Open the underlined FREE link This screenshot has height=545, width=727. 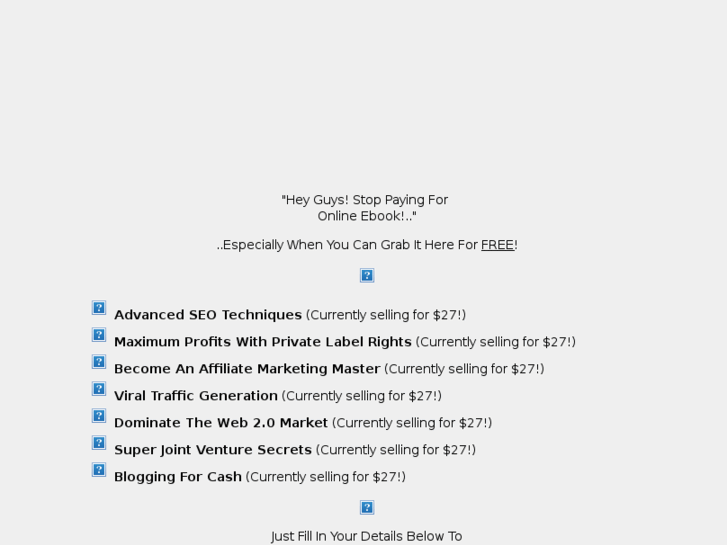click(497, 245)
